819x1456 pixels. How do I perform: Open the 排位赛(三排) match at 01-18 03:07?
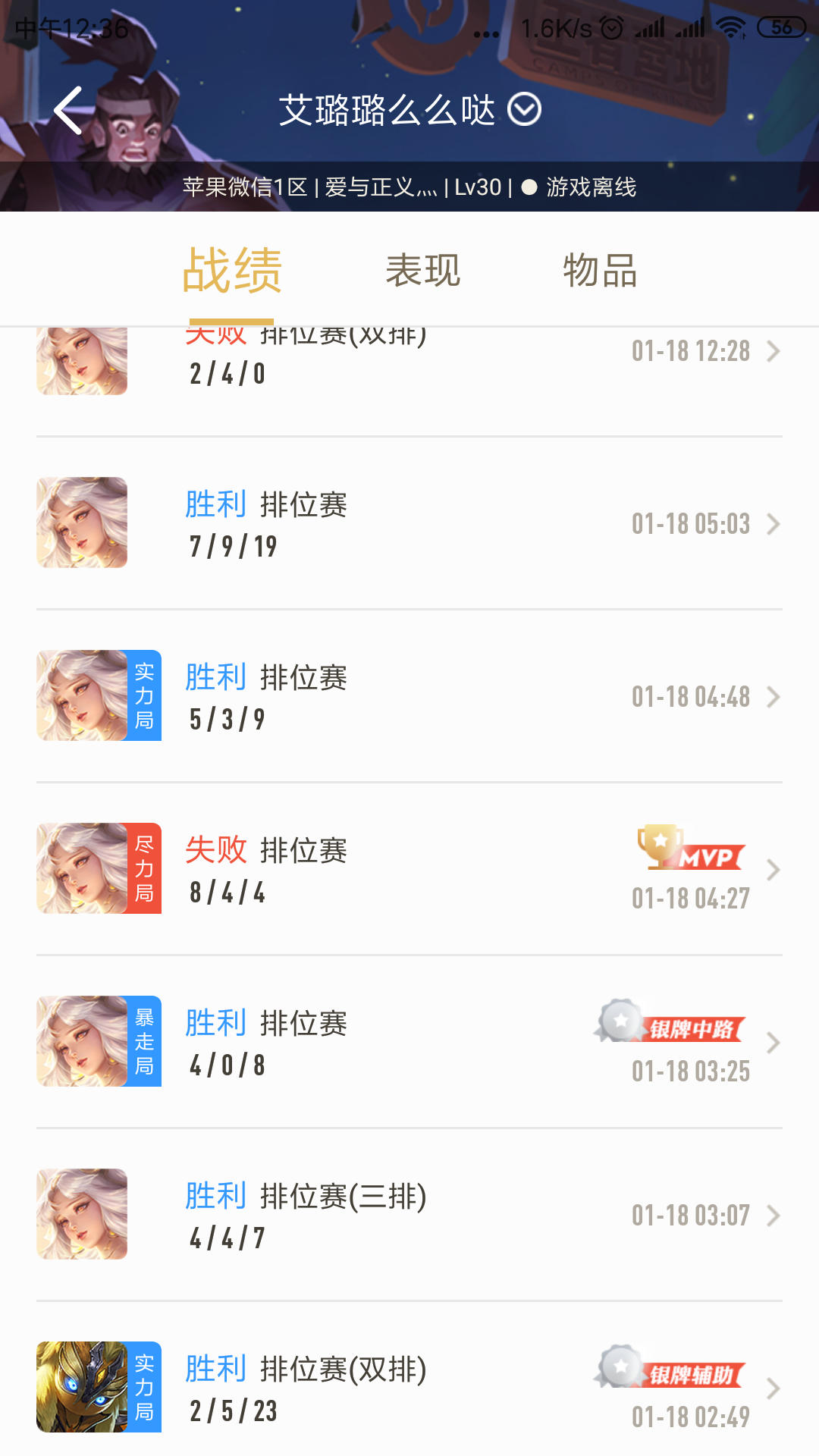(x=409, y=1215)
